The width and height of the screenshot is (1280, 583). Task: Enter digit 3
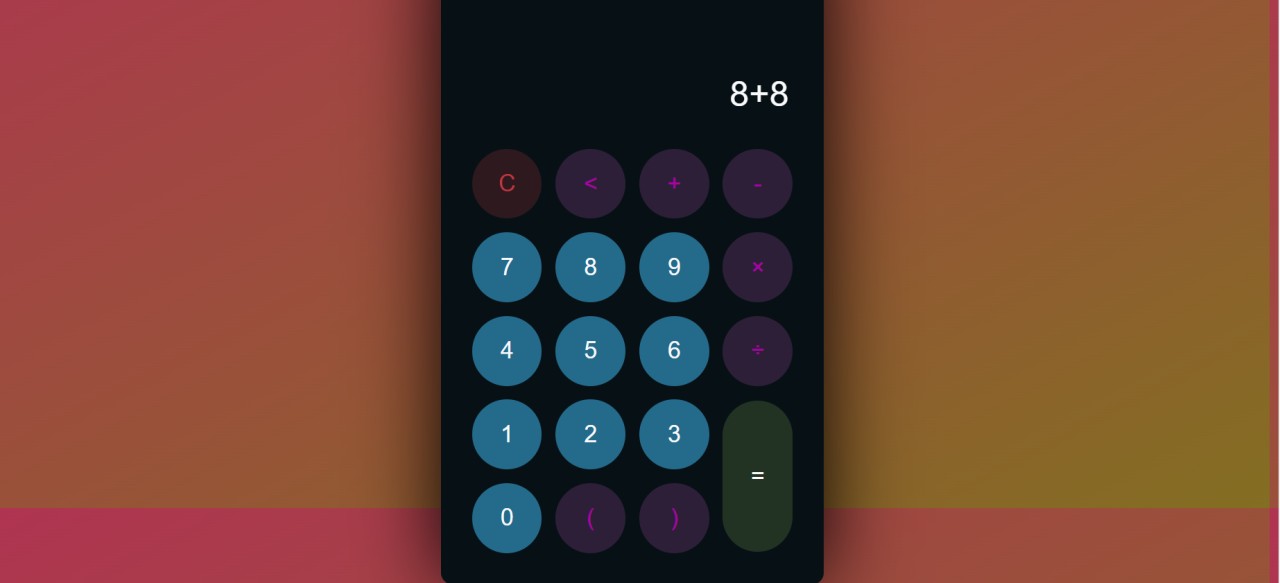[x=674, y=434]
